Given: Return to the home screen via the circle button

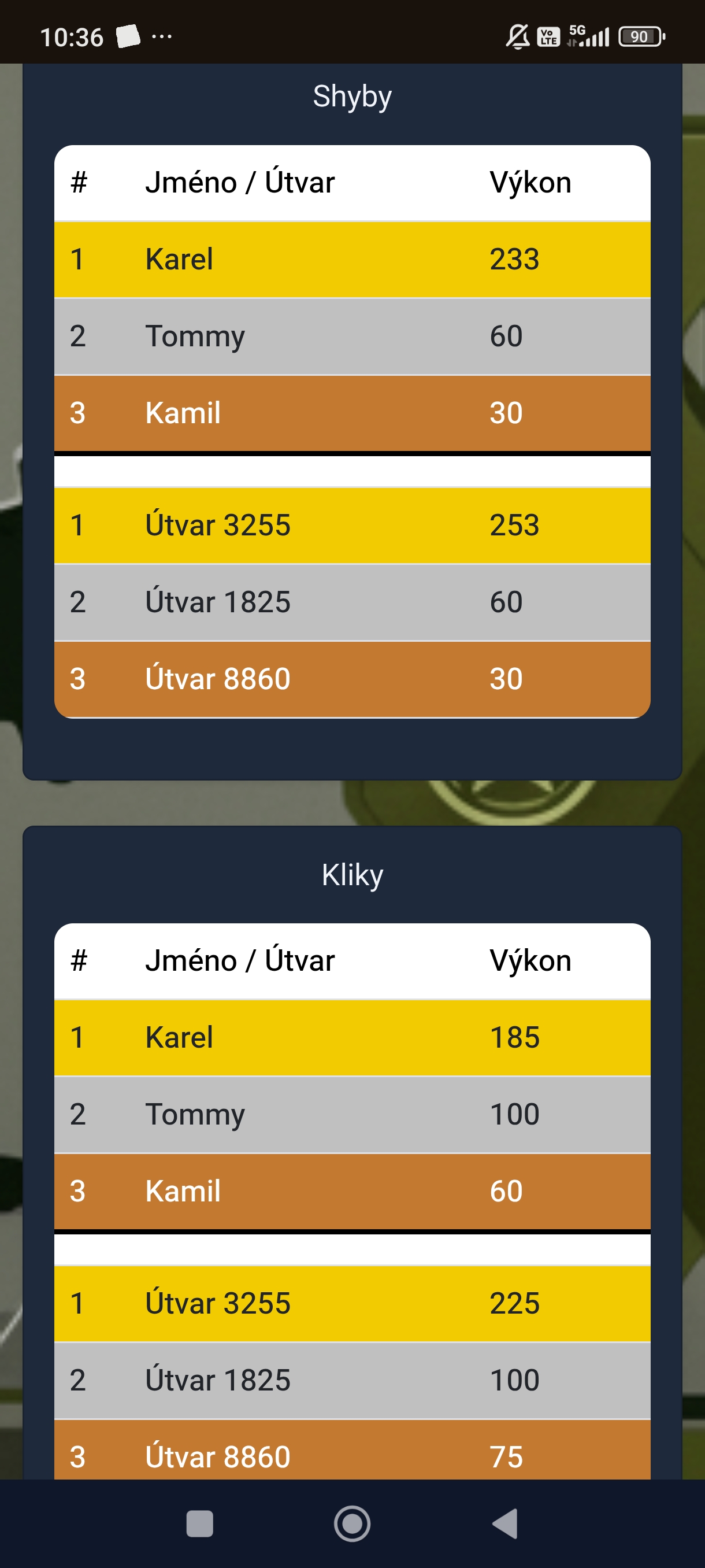Looking at the screenshot, I should tap(352, 1523).
